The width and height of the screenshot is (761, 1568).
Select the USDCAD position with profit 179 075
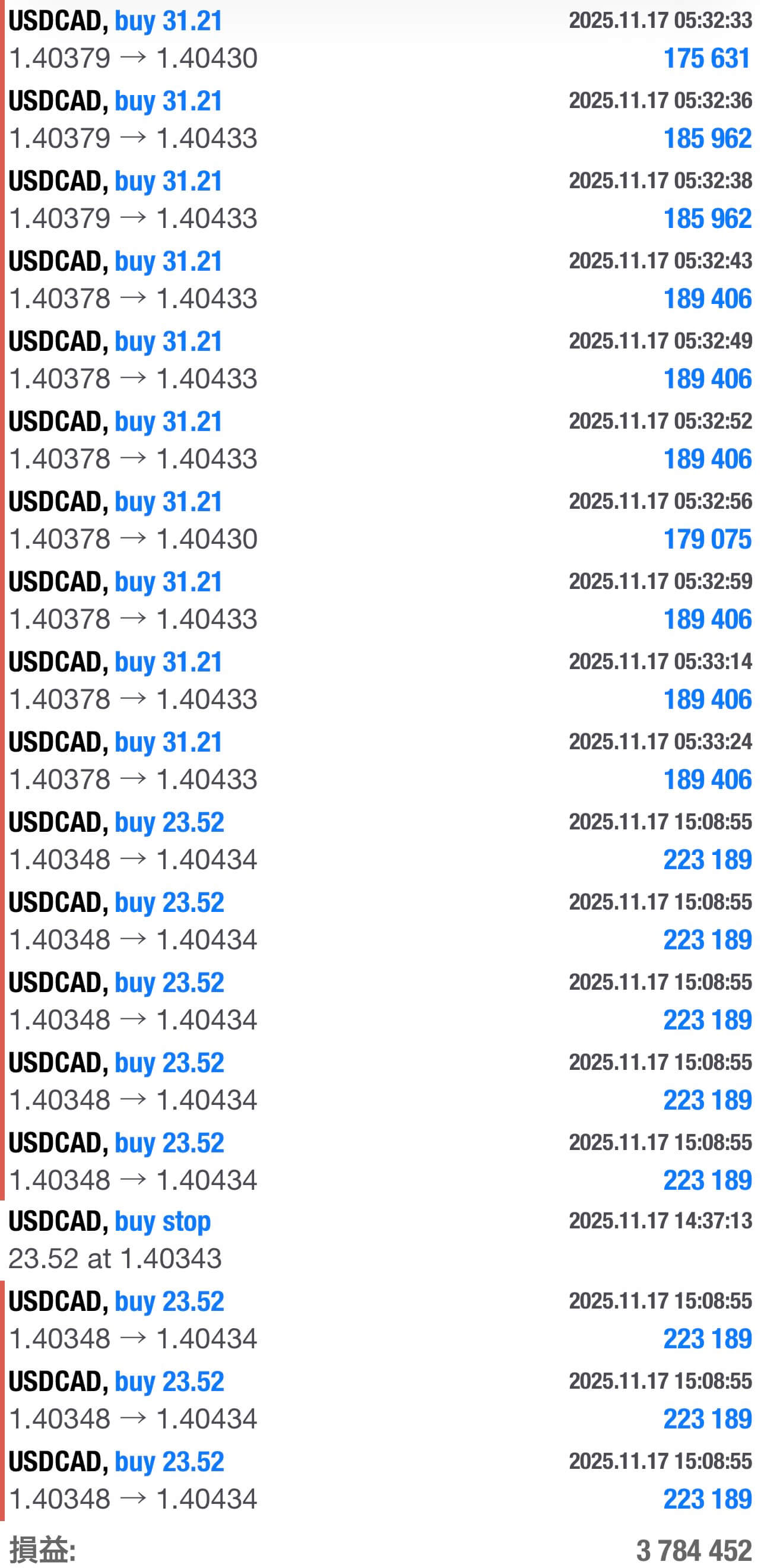380,520
